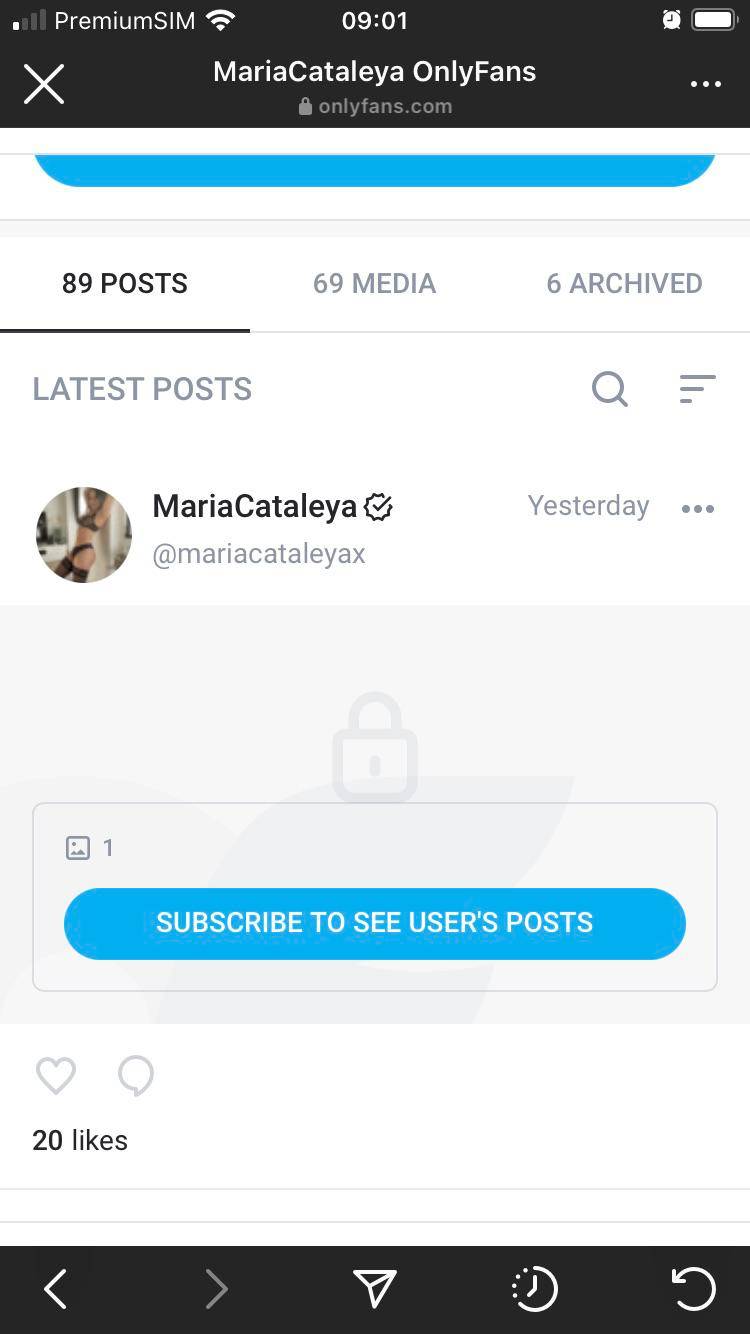Reload the current page

point(693,1289)
